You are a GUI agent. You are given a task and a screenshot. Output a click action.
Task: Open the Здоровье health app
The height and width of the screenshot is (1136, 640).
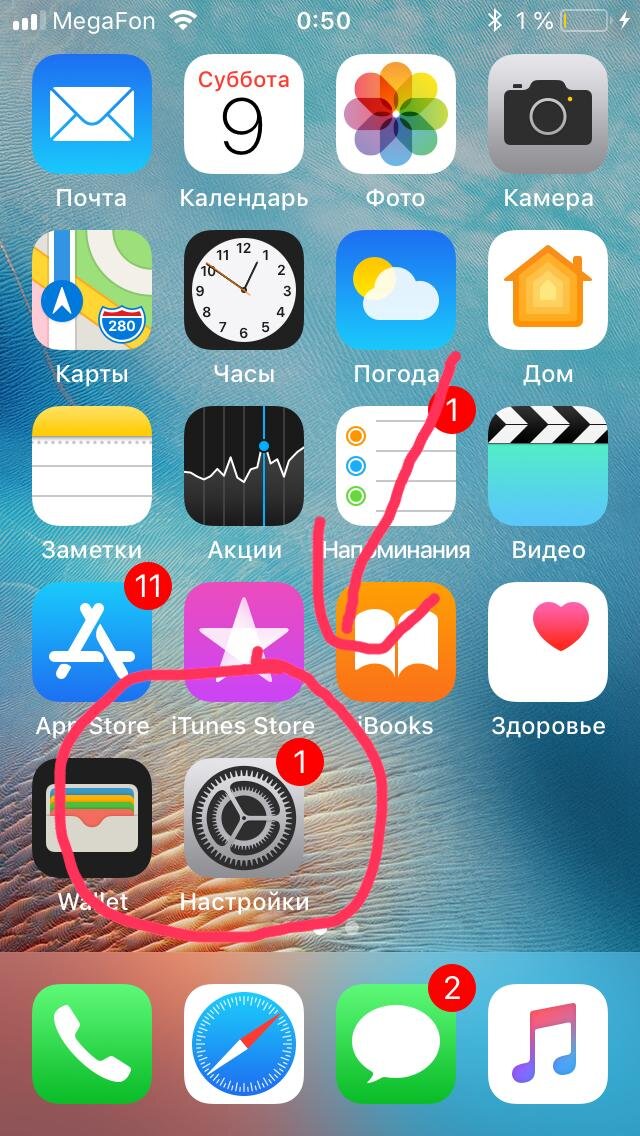548,643
